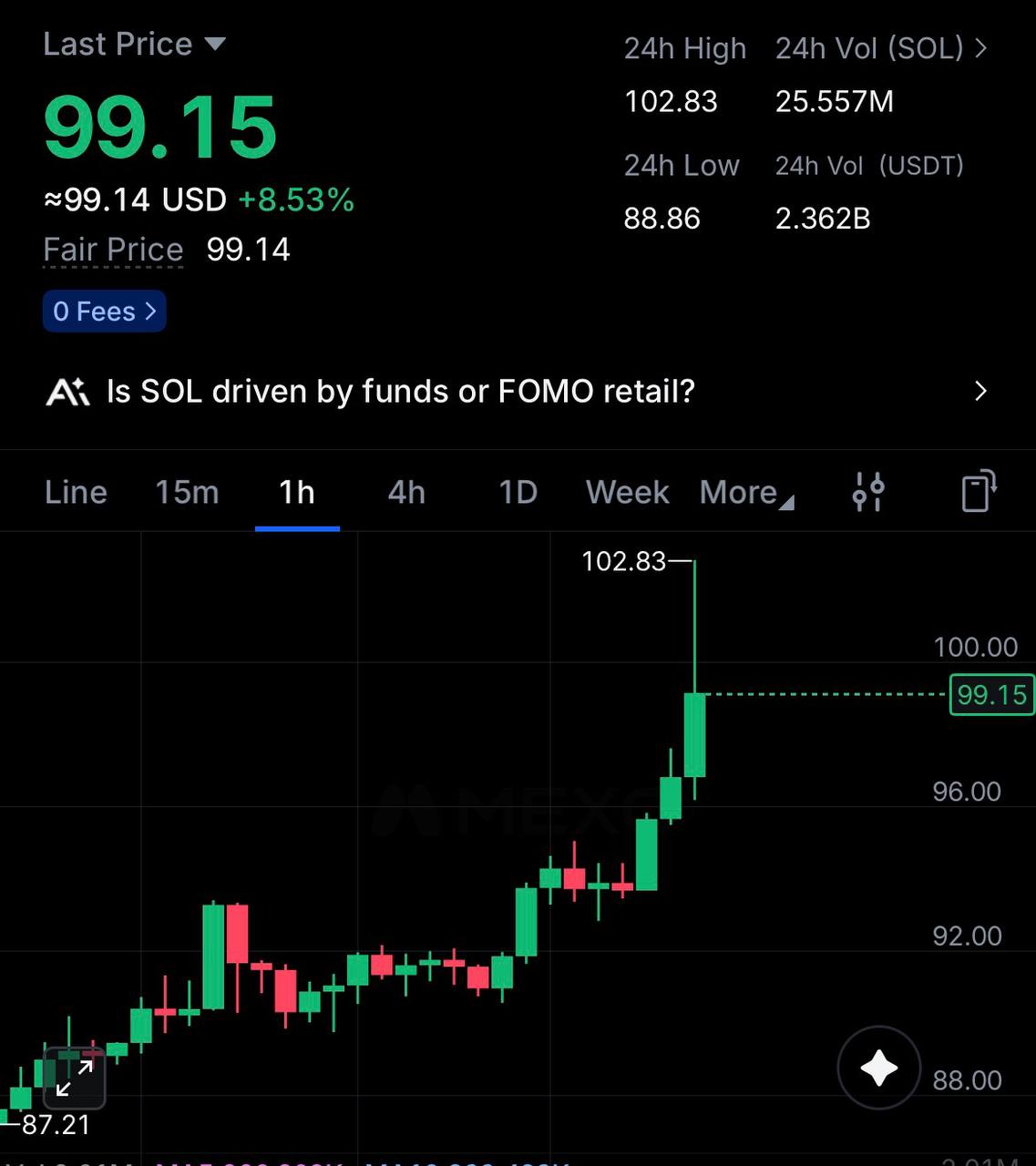Tap the floating sparkle assistant button
The height and width of the screenshot is (1166, 1036).
879,1068
